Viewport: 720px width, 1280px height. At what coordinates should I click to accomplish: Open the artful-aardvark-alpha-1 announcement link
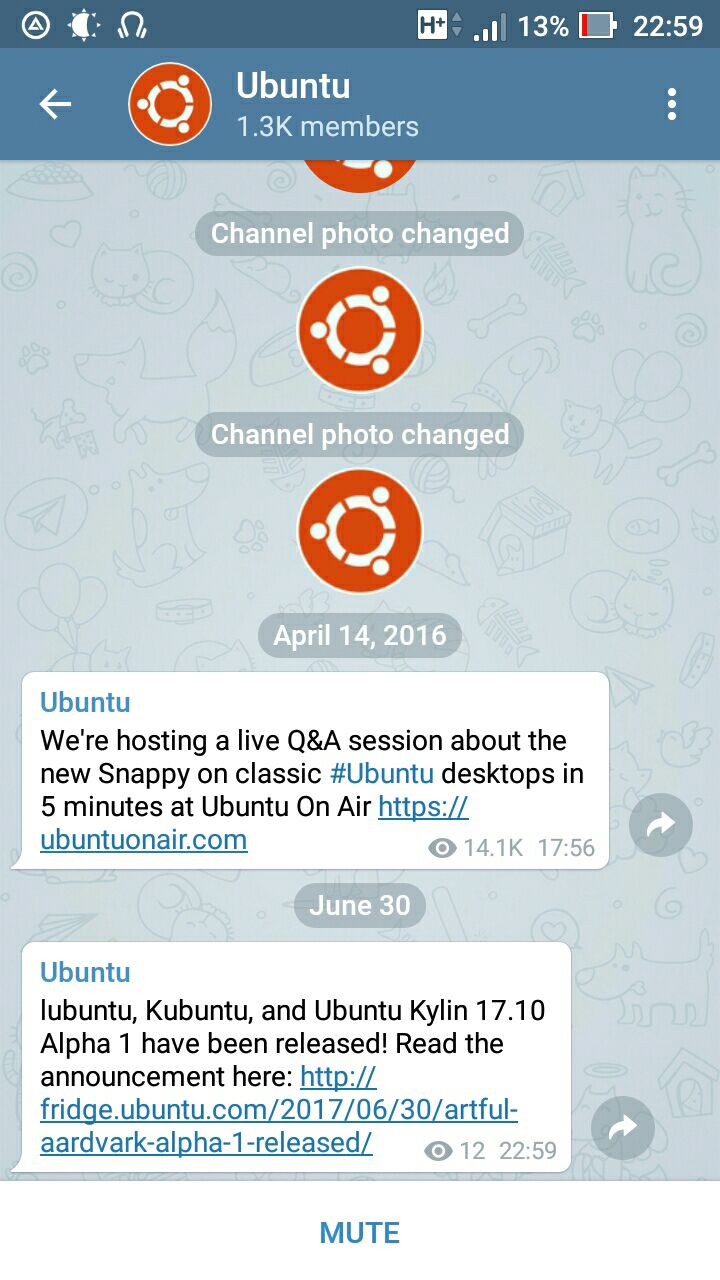(279, 1110)
